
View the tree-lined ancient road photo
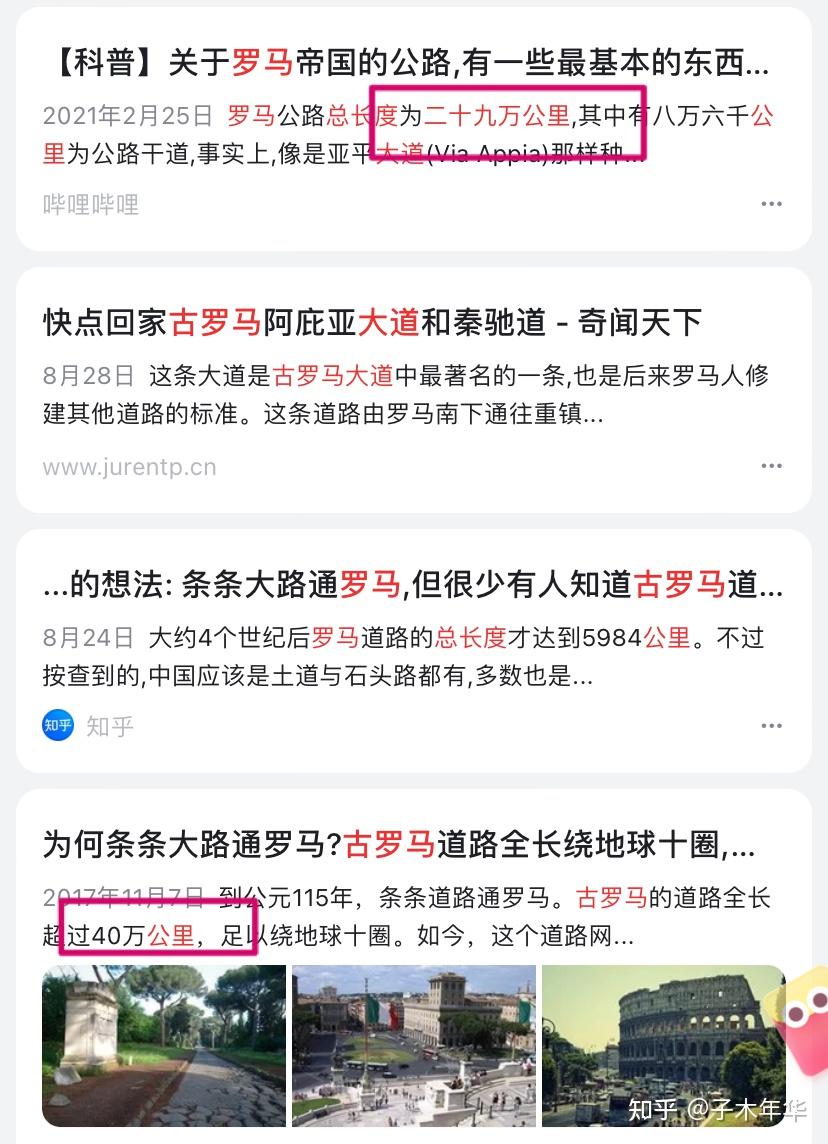pos(164,1045)
